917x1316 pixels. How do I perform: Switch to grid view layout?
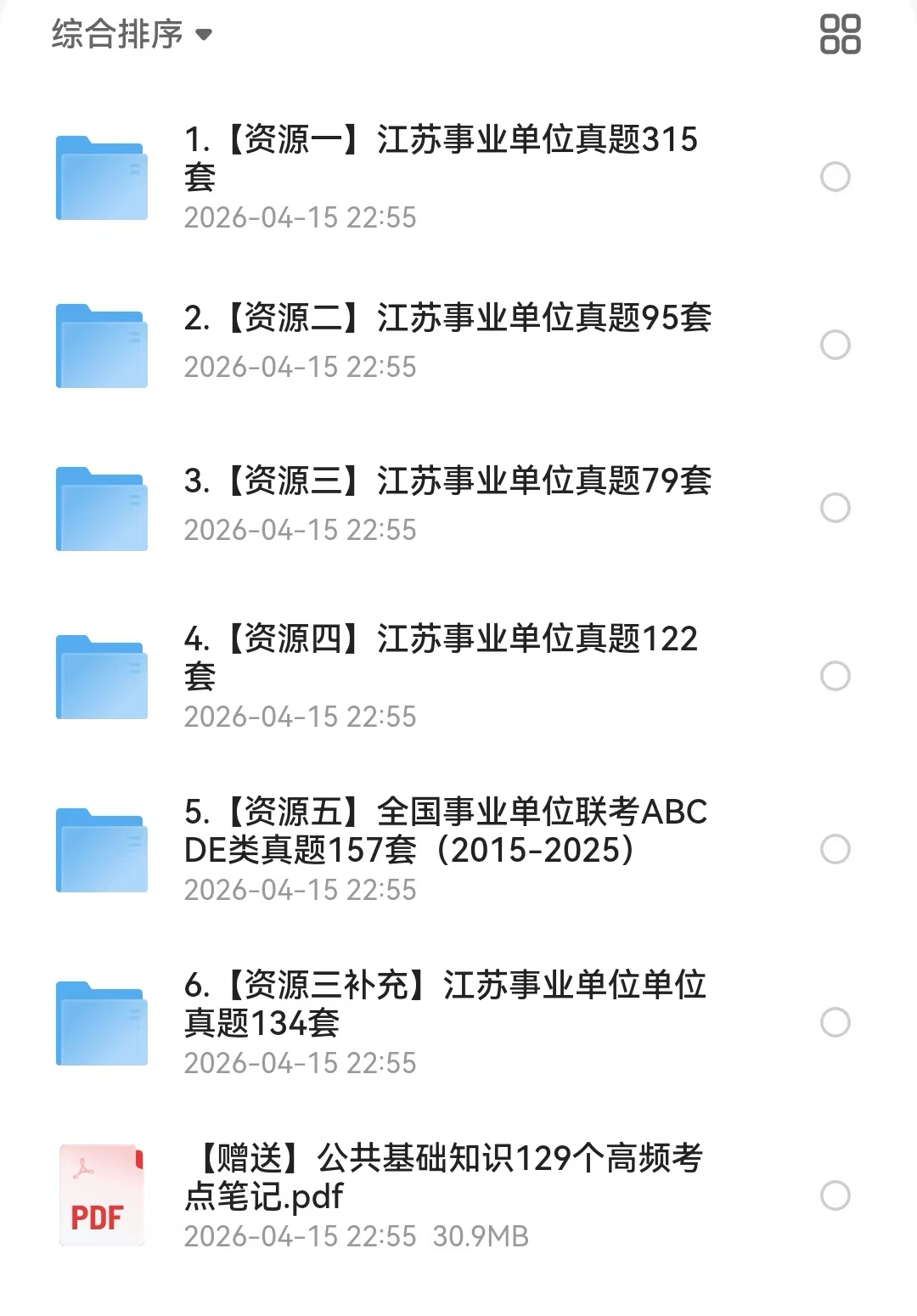840,35
